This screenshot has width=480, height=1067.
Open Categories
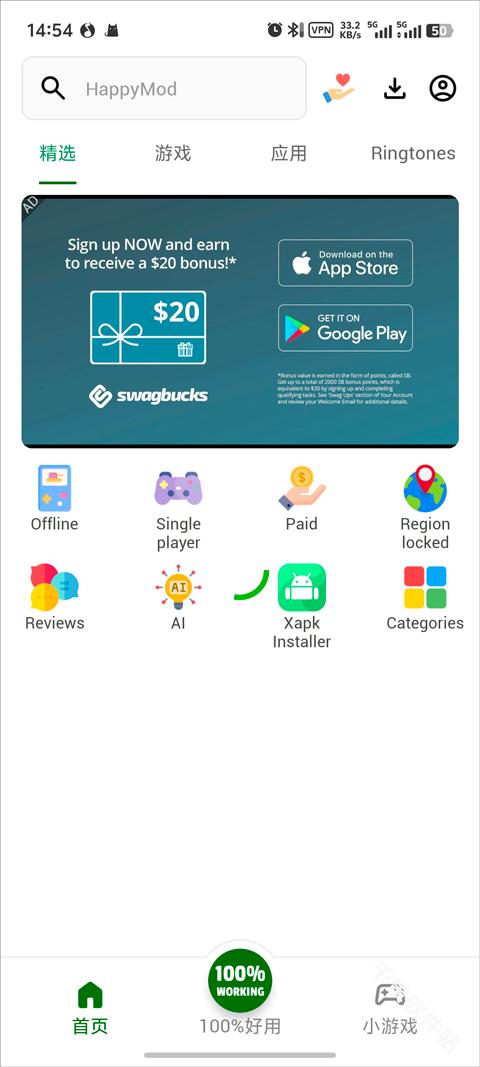pyautogui.click(x=425, y=598)
